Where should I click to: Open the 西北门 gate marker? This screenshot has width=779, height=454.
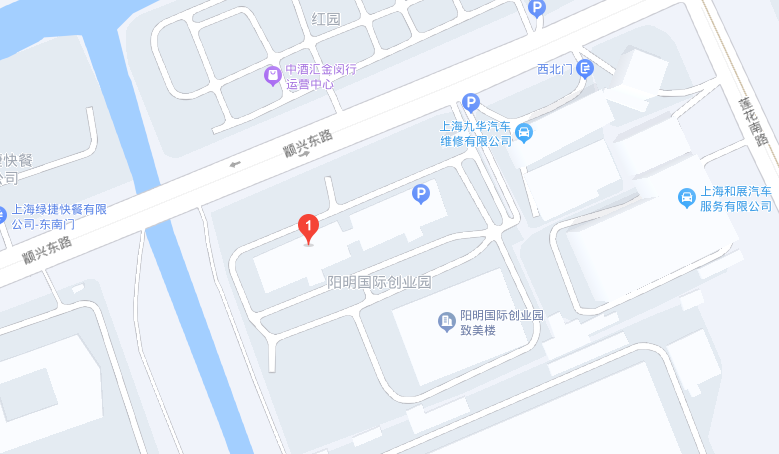(x=586, y=69)
